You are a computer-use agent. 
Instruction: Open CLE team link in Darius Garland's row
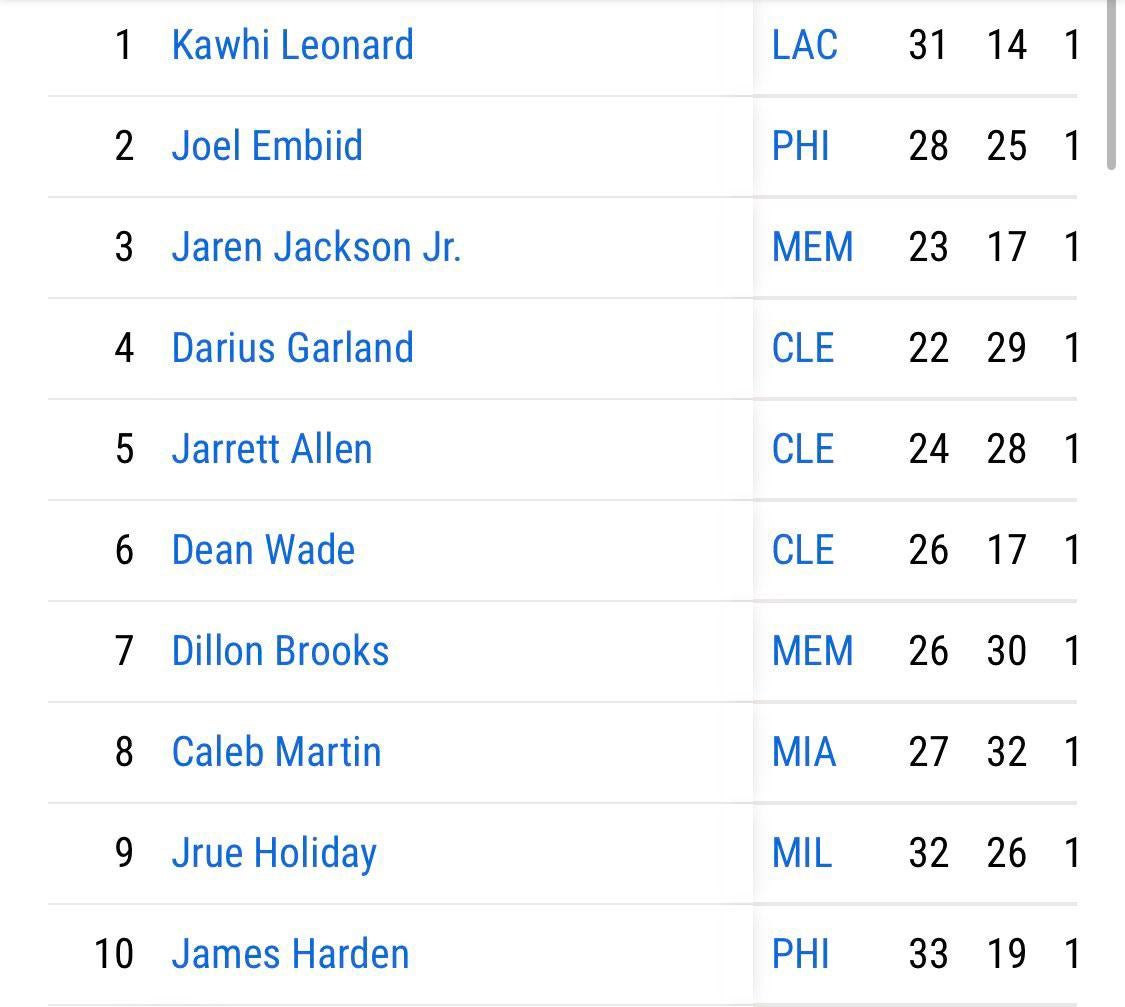pyautogui.click(x=803, y=349)
